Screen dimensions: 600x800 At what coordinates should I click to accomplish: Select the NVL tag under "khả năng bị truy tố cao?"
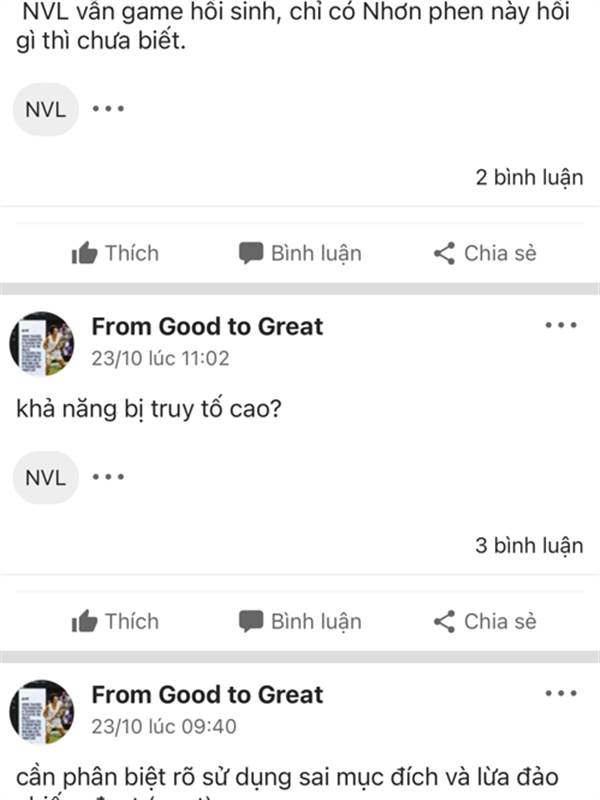coord(45,477)
